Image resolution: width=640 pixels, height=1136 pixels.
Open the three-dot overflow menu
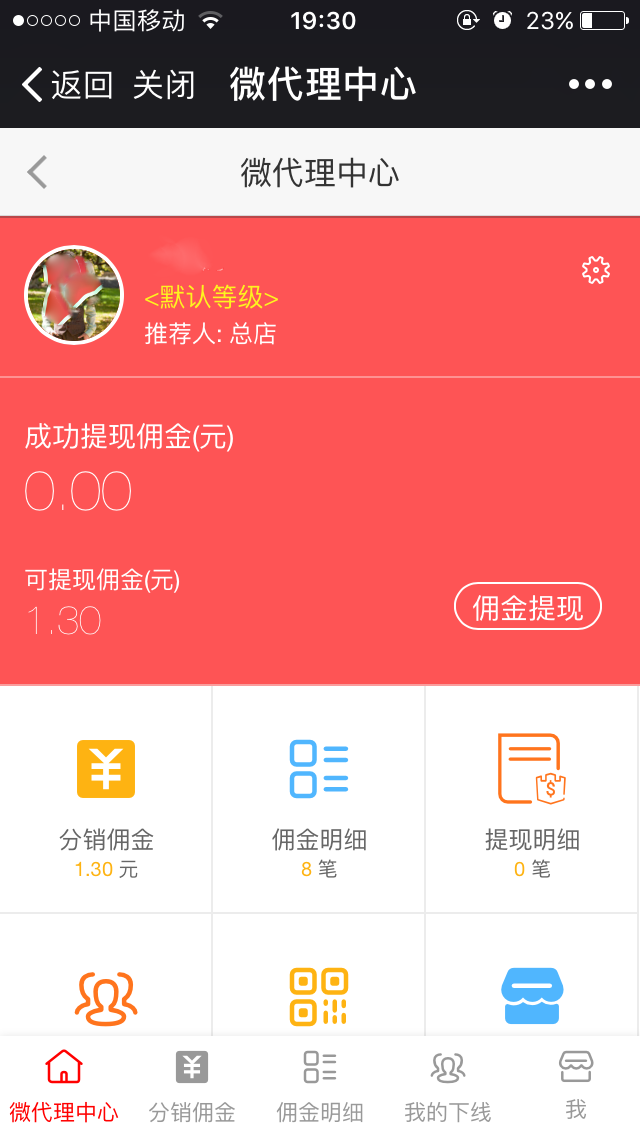pos(590,85)
